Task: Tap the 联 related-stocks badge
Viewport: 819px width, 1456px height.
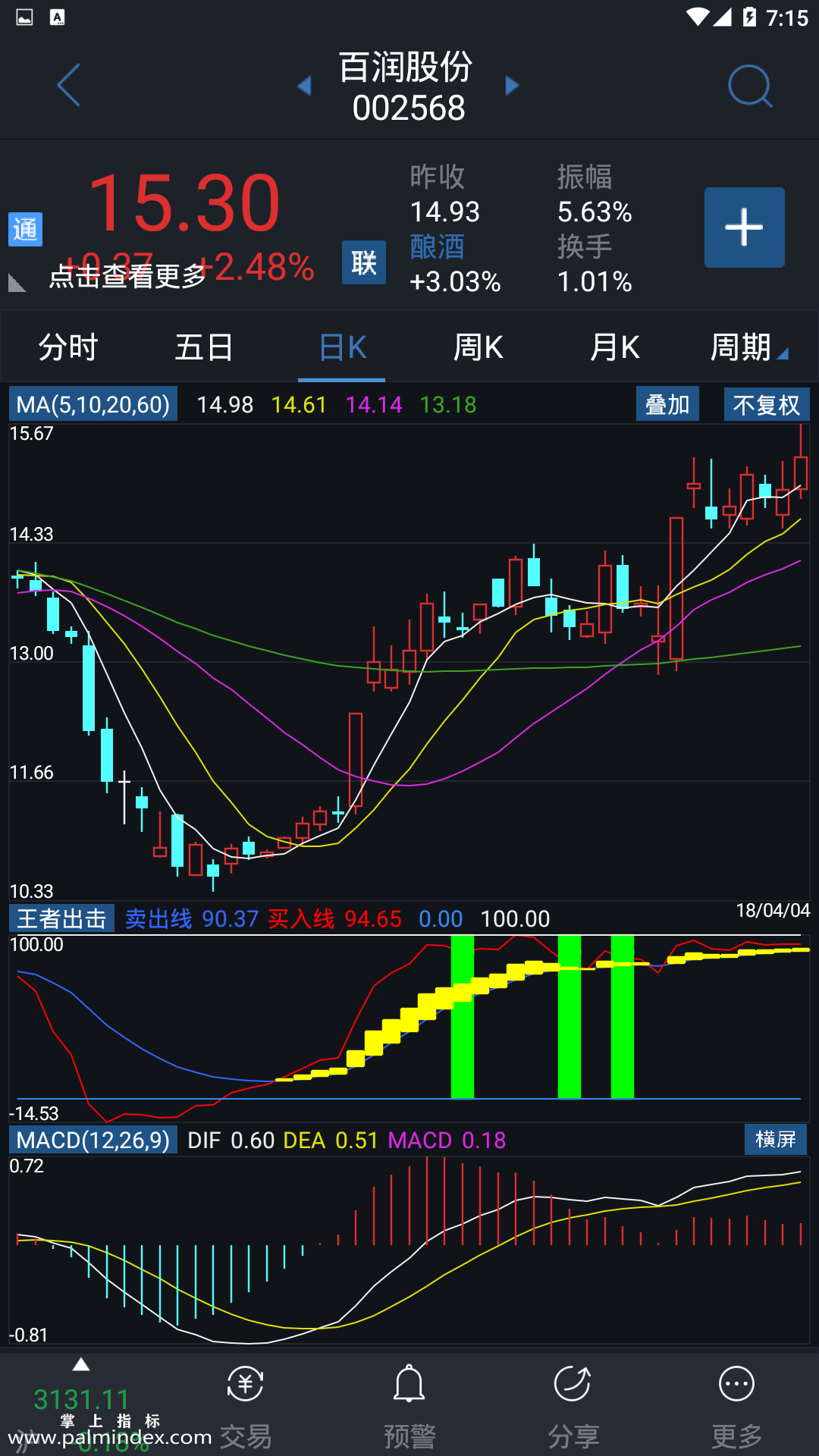Action: pos(363,262)
